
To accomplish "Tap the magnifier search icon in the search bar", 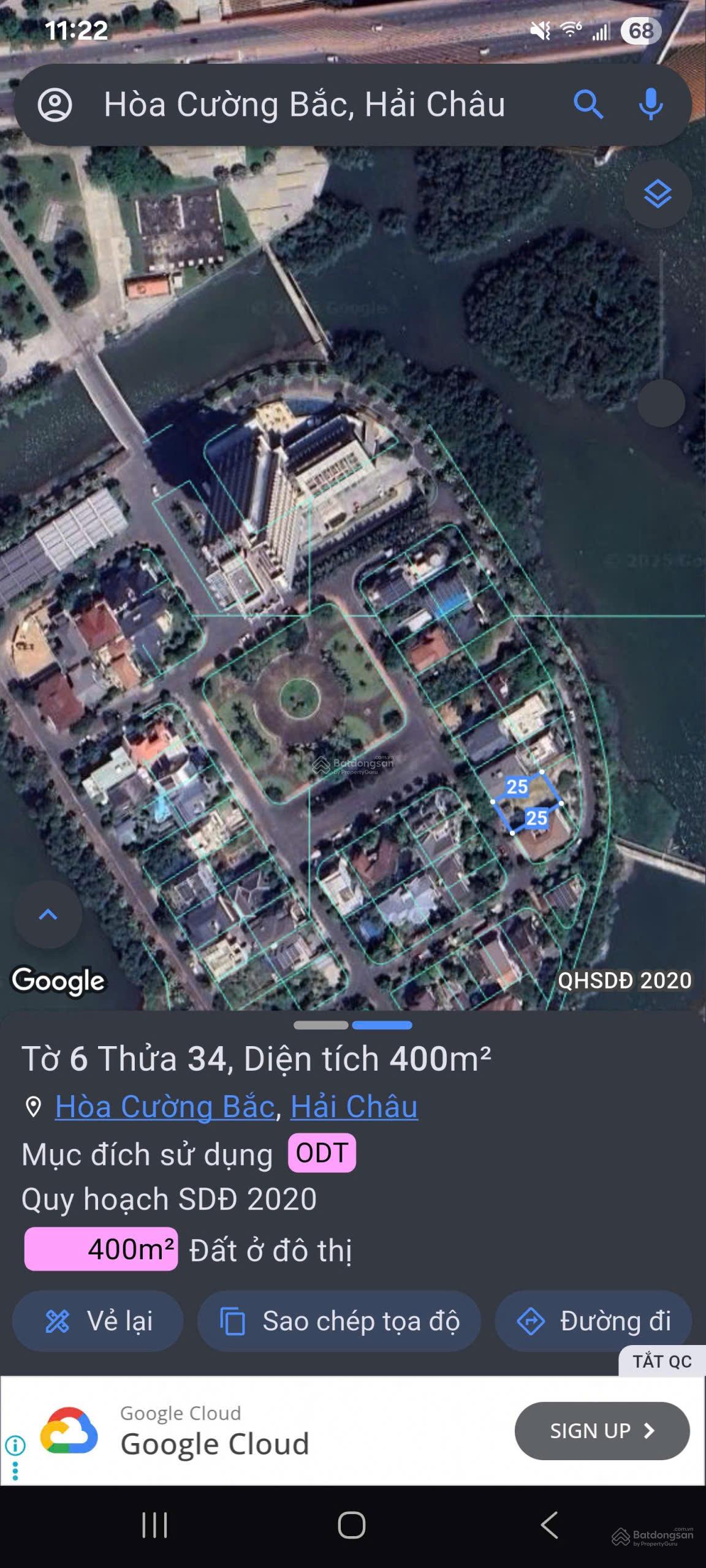I will 590,105.
